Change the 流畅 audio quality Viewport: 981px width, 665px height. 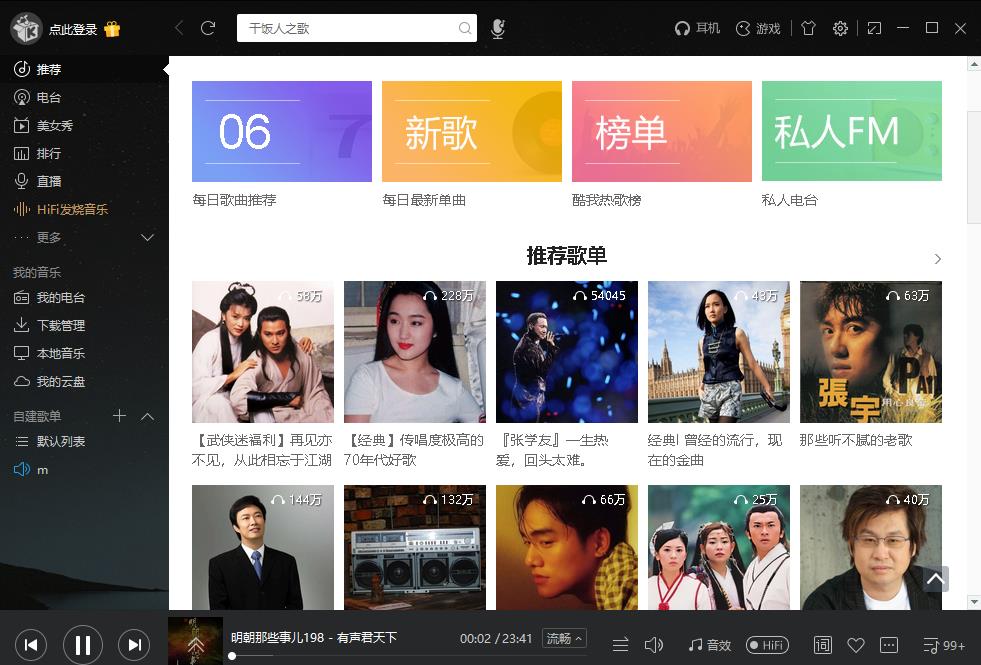point(564,638)
